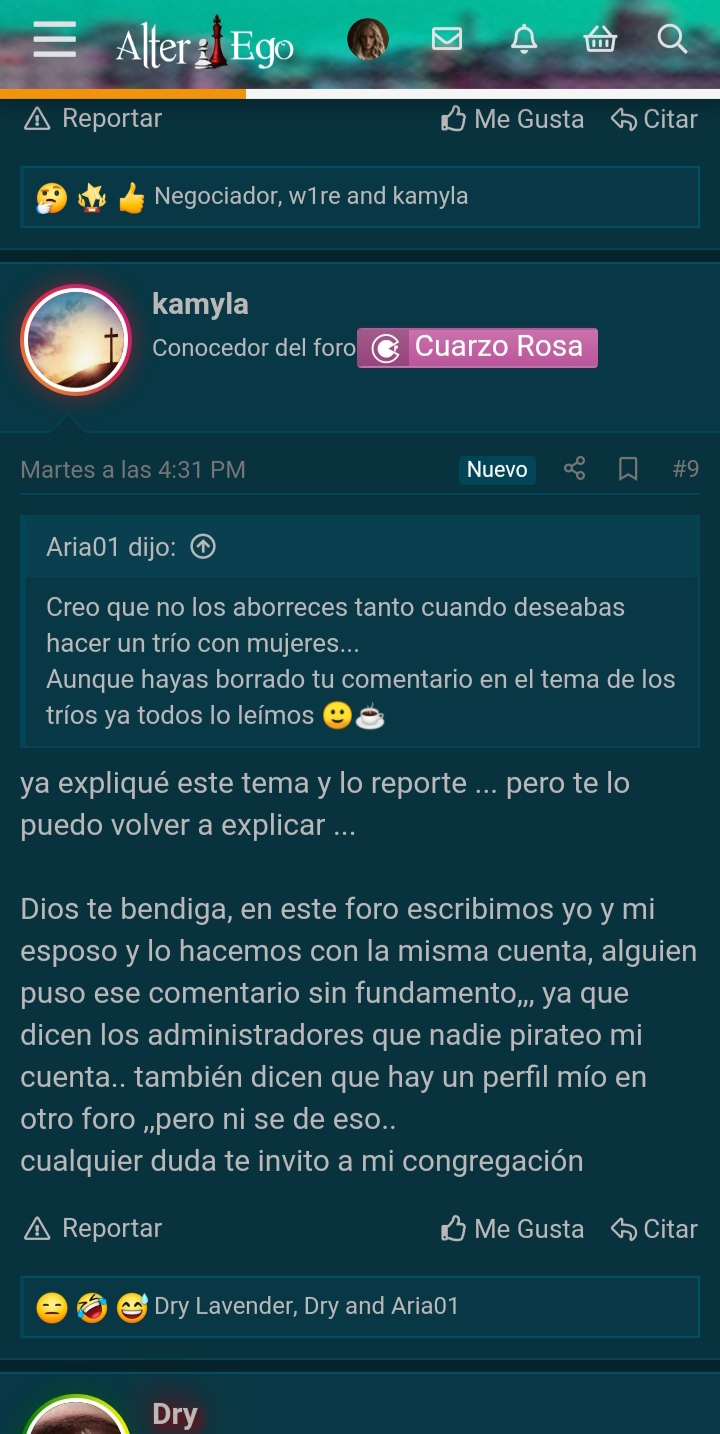The image size is (720, 1434).
Task: Jump to Aria01's quoted original post
Action: point(203,547)
